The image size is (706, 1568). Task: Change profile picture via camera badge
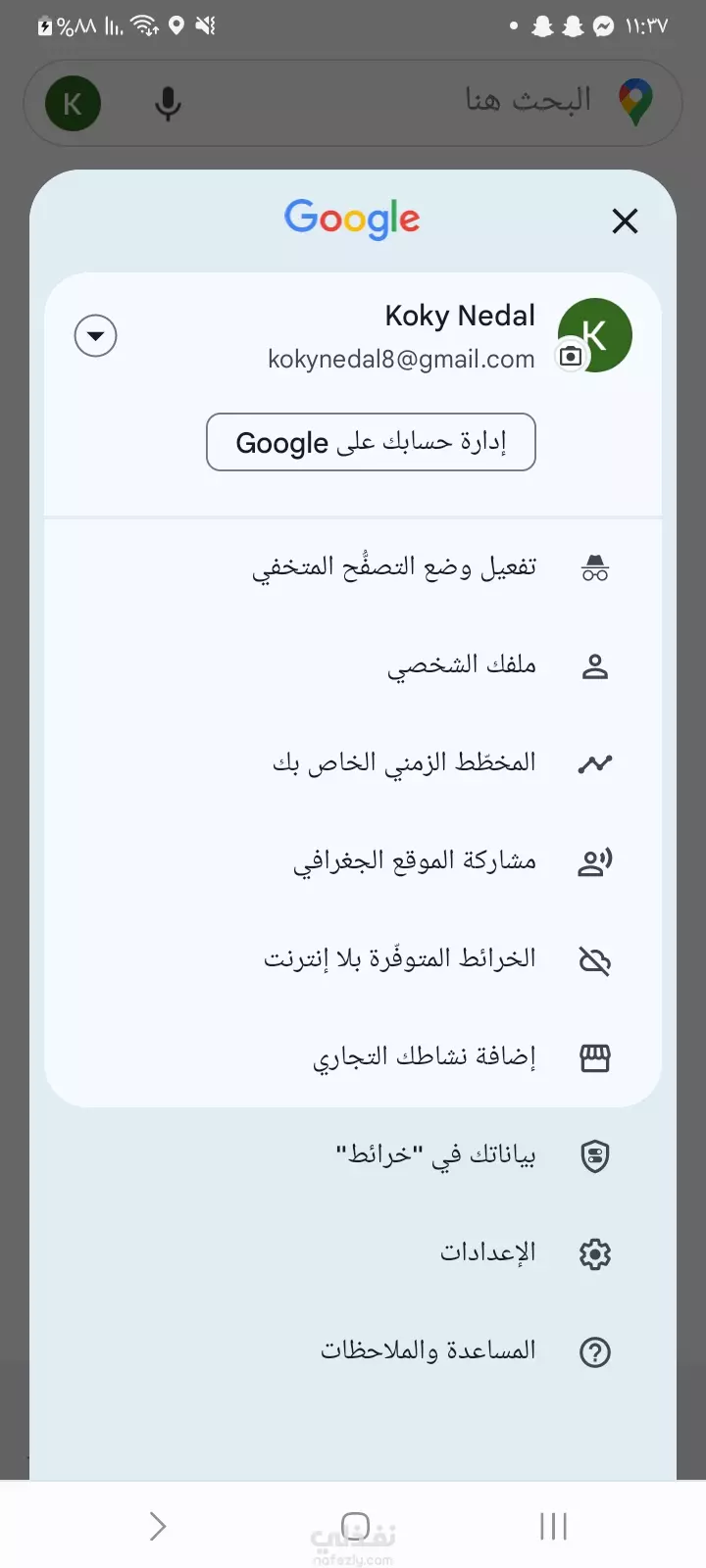coord(571,356)
